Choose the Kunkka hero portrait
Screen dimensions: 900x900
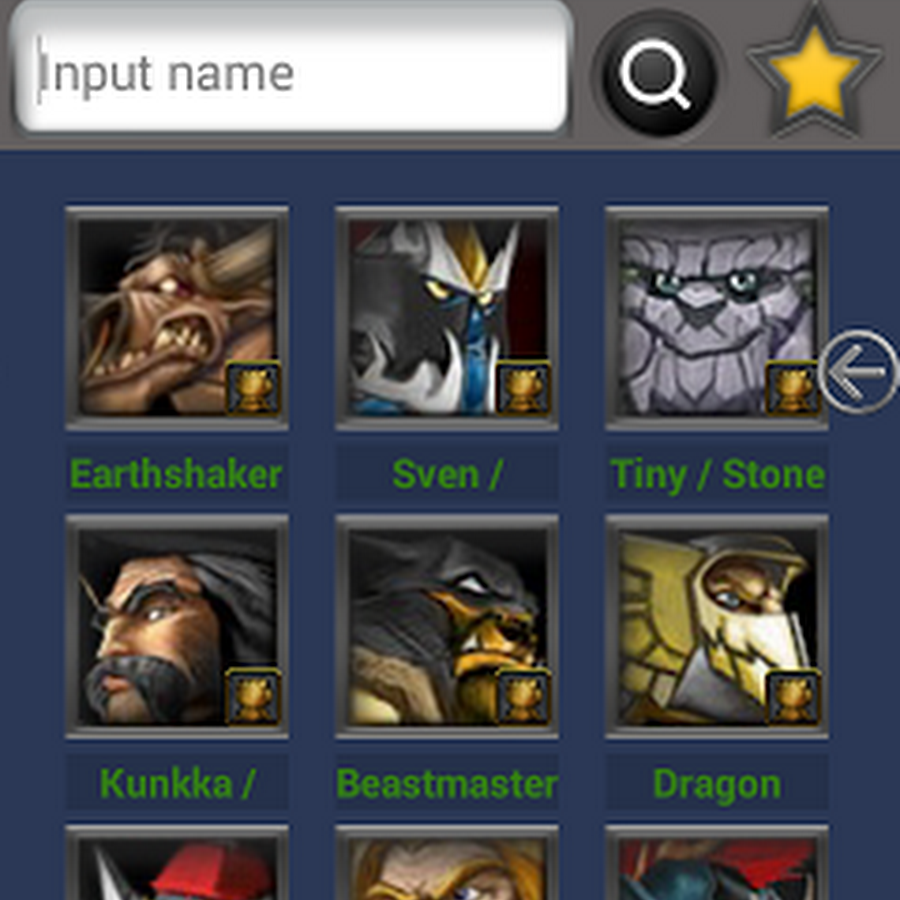pyautogui.click(x=177, y=627)
